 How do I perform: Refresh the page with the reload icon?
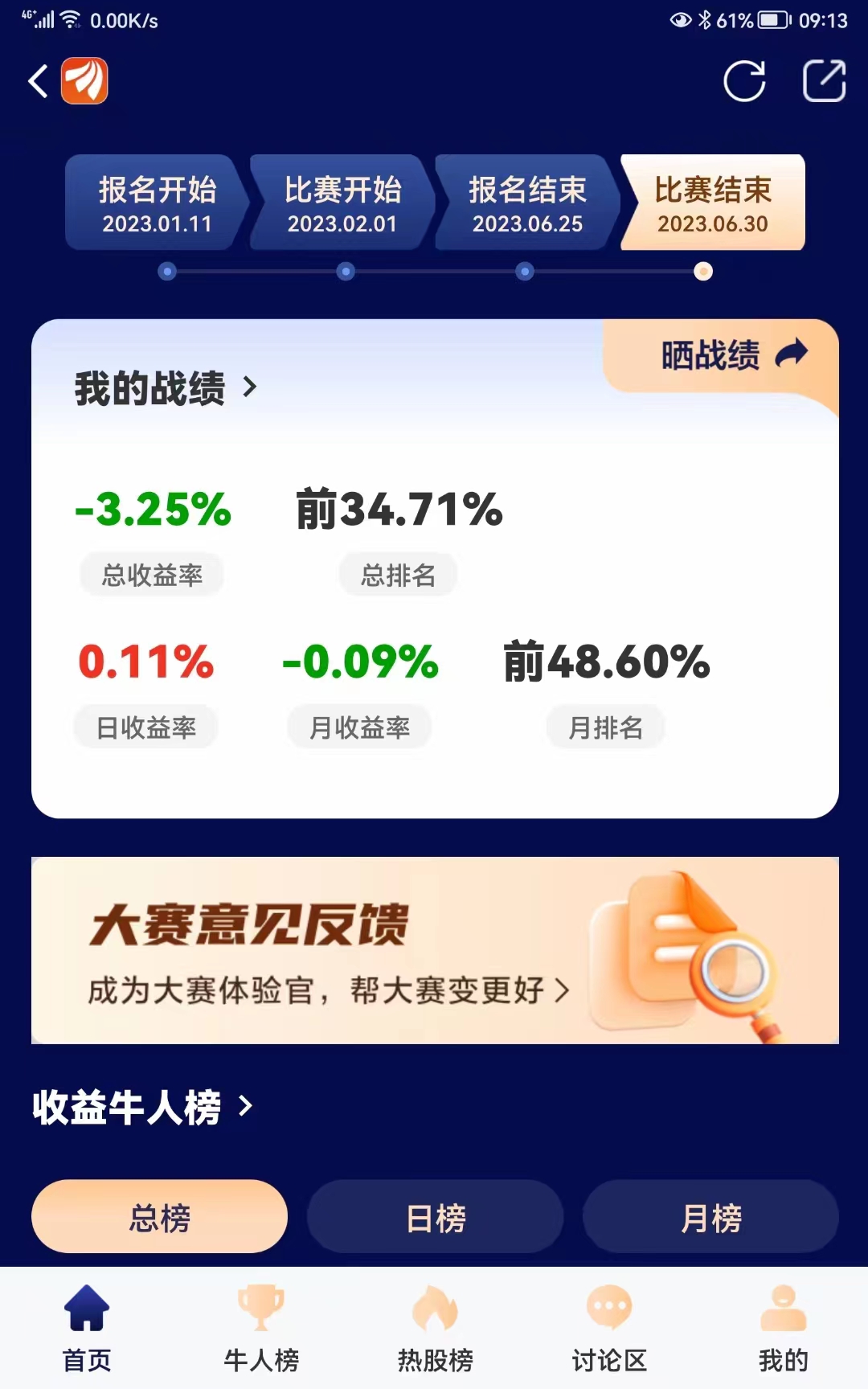[744, 81]
